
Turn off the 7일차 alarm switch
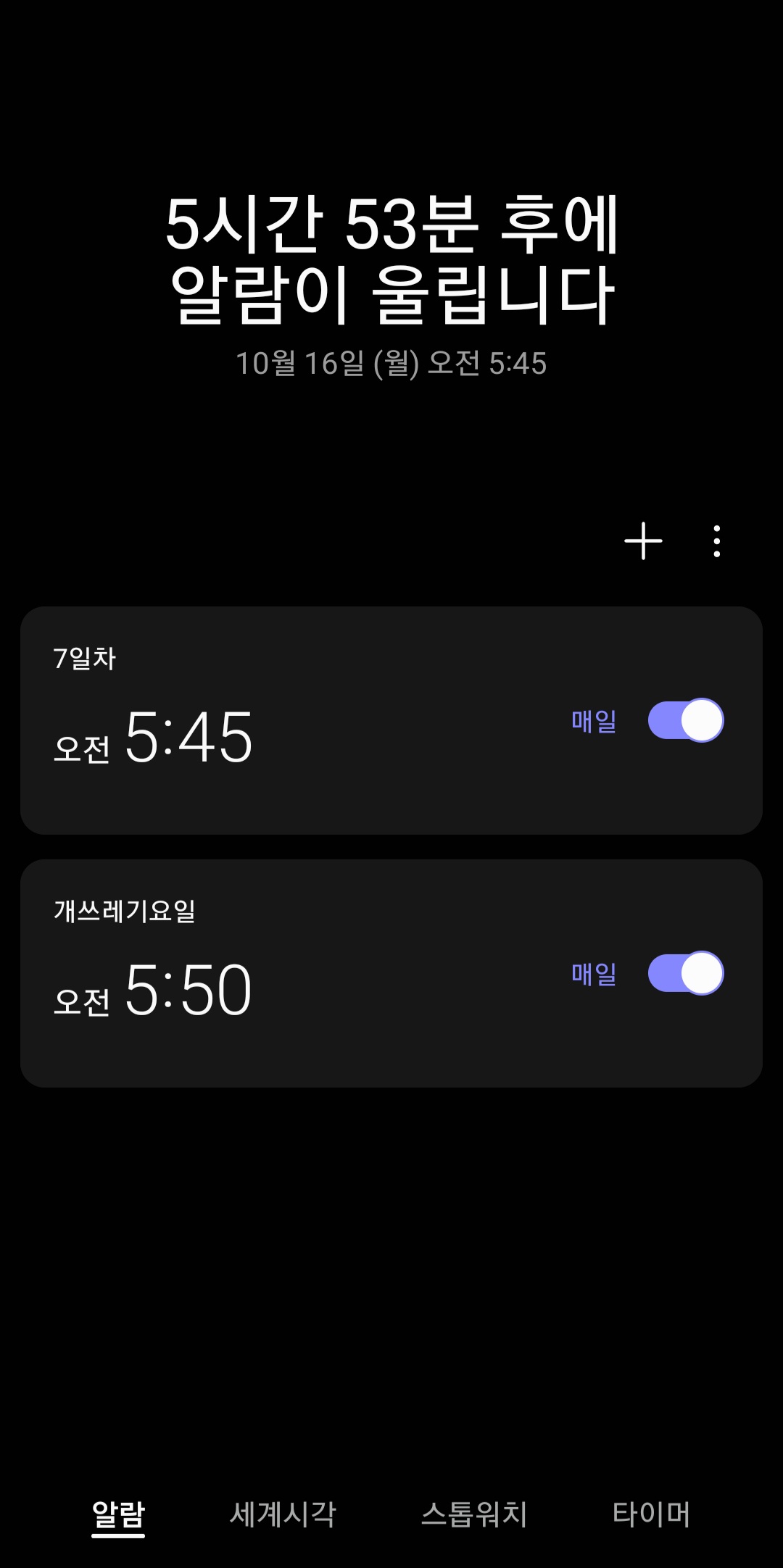tap(686, 721)
